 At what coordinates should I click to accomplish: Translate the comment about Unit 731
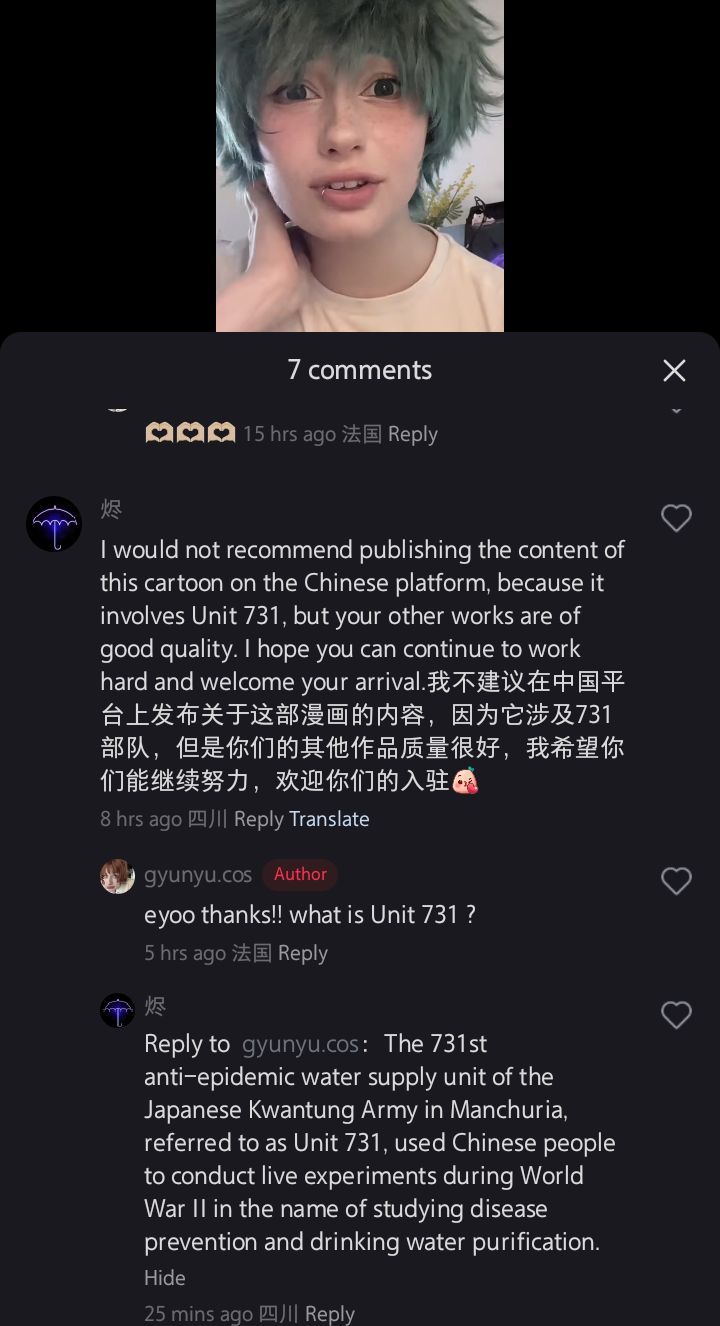(329, 819)
